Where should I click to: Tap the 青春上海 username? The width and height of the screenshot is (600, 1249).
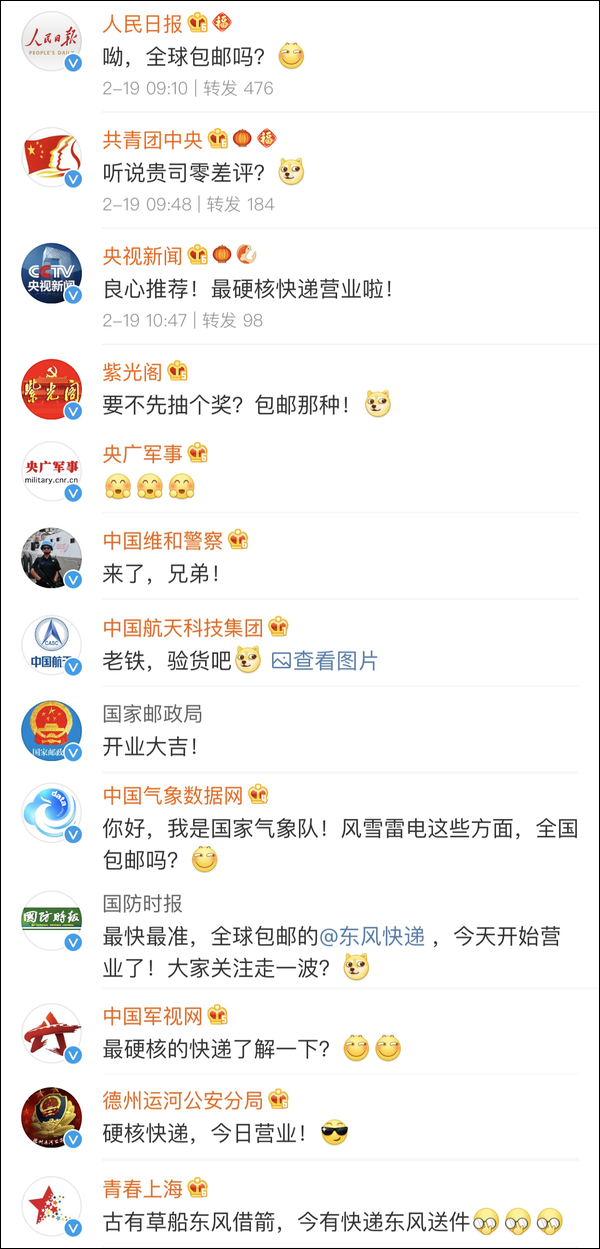click(x=143, y=1188)
